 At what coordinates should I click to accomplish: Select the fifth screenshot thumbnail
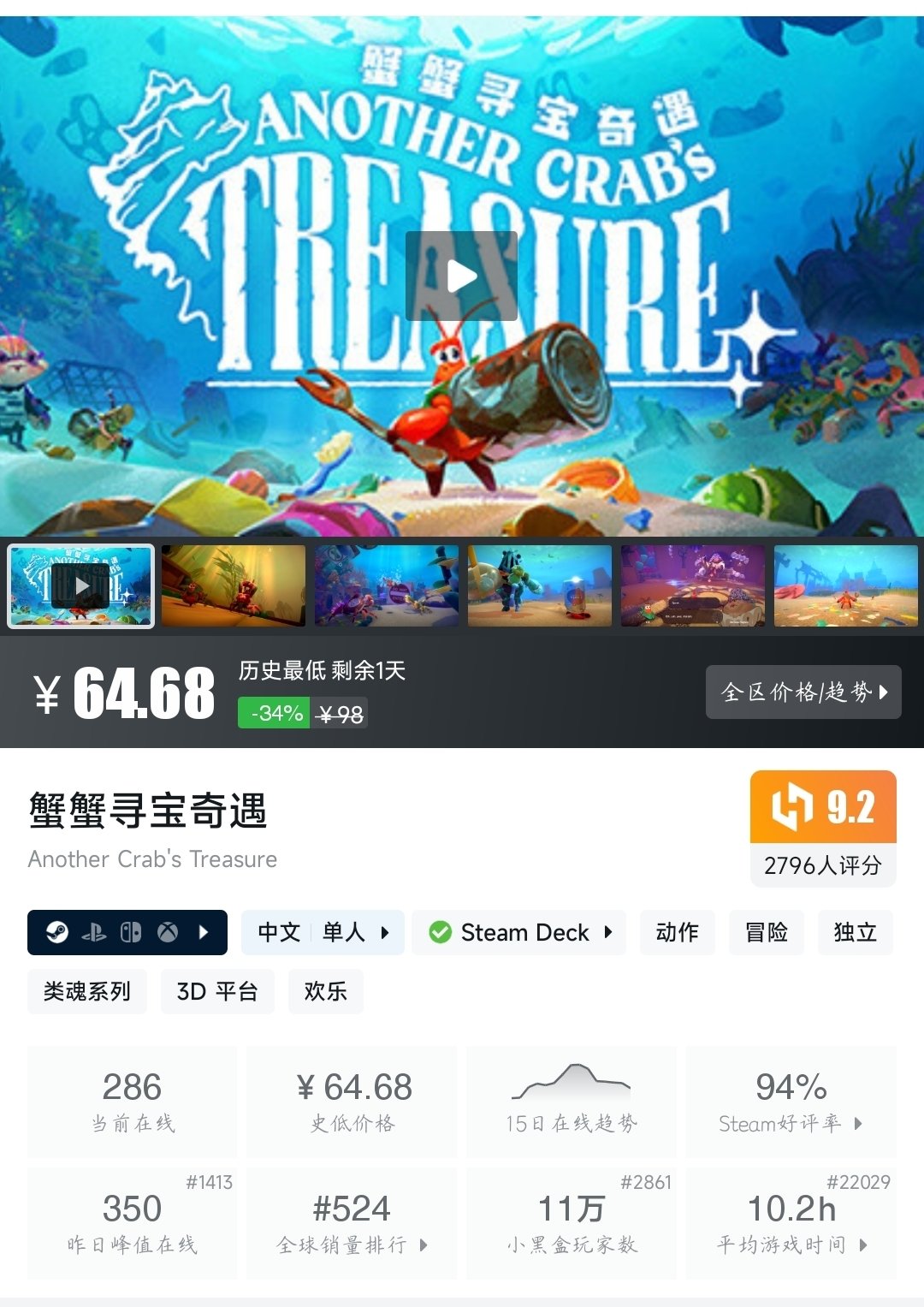click(692, 586)
